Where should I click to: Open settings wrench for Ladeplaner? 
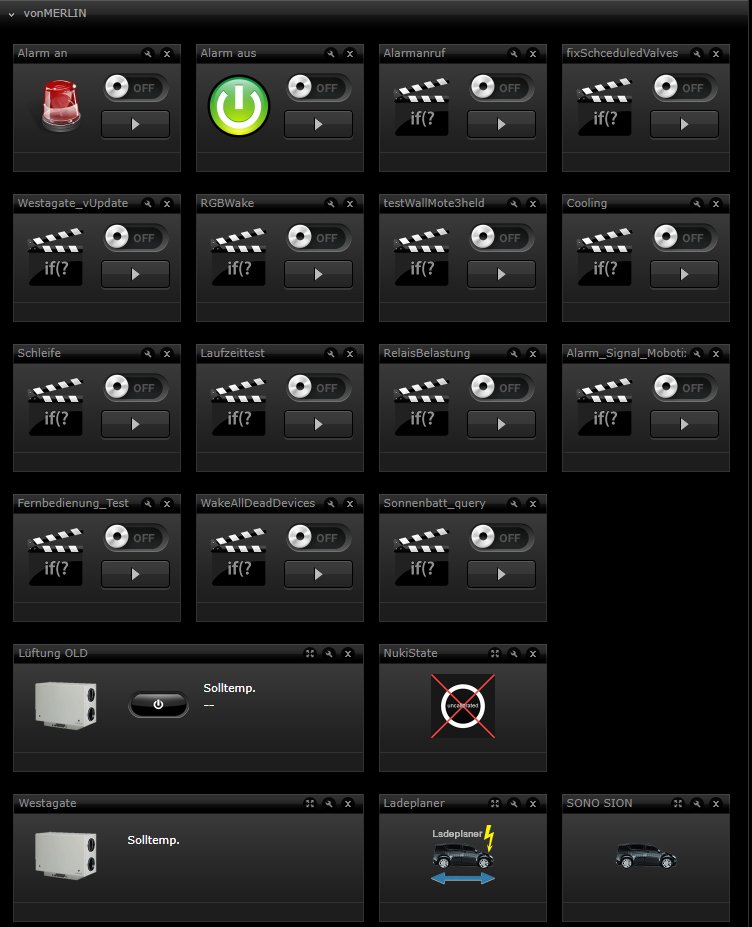514,804
